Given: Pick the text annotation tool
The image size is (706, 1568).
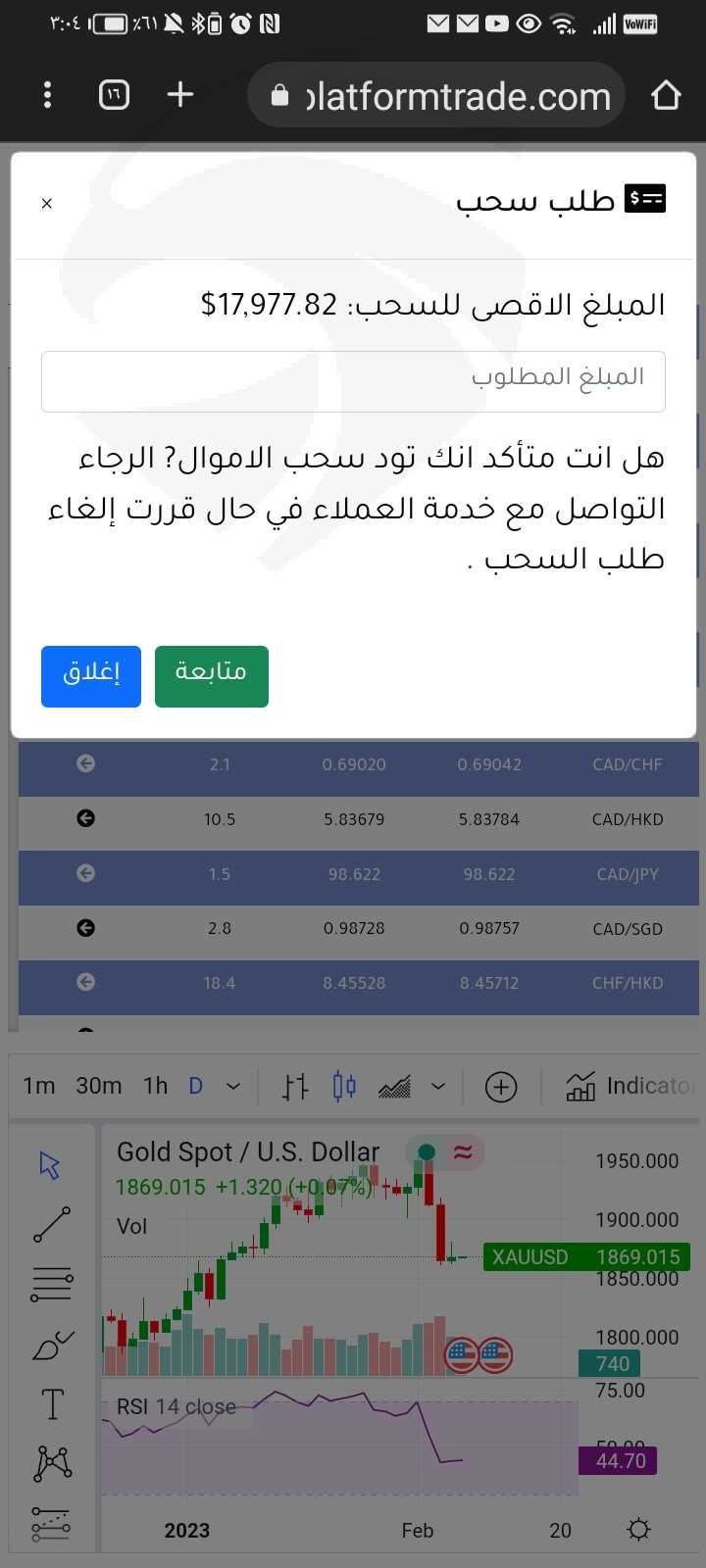Looking at the screenshot, I should tap(52, 1404).
